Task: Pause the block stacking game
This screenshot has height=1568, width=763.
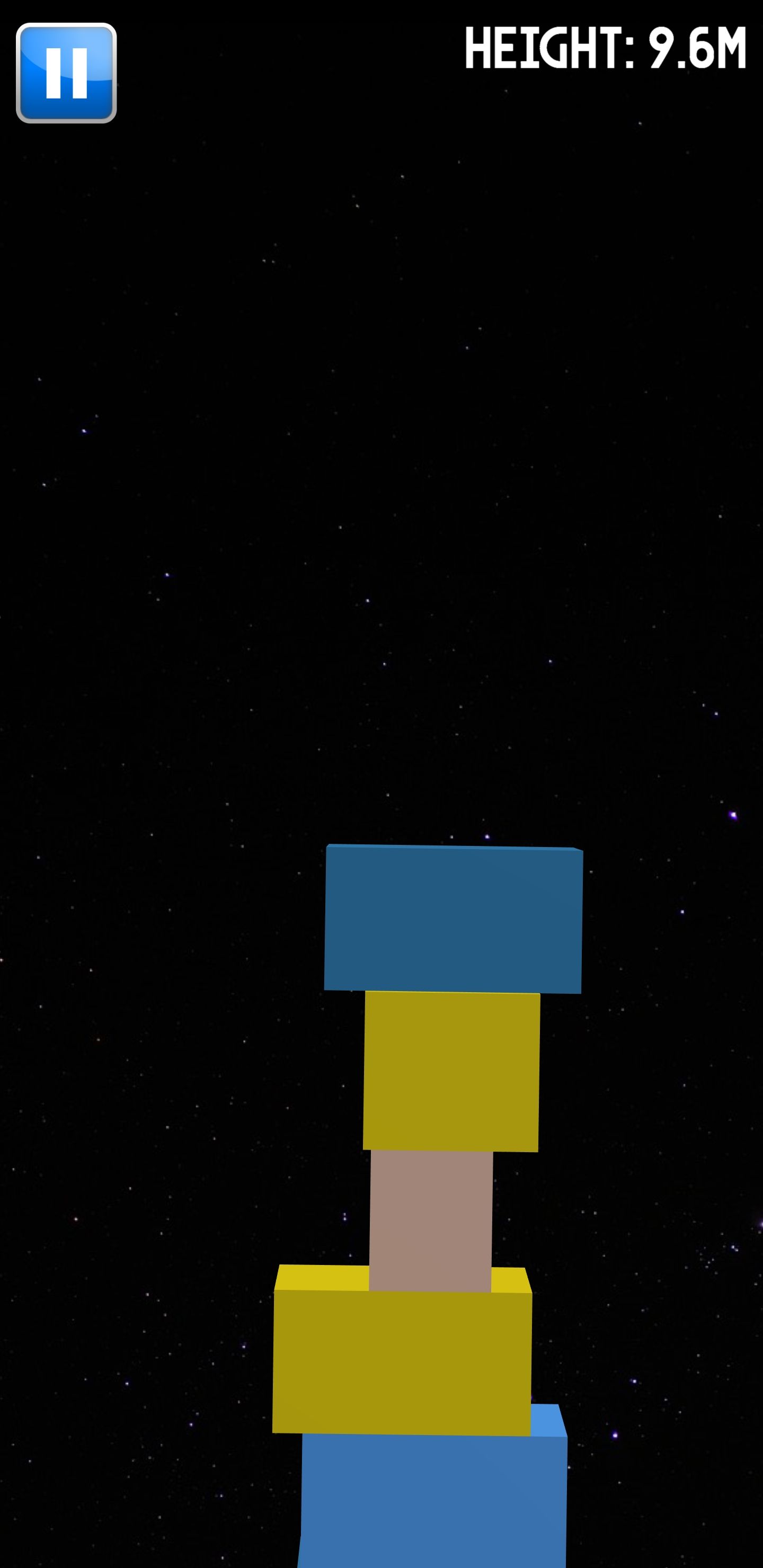Action: coord(66,73)
